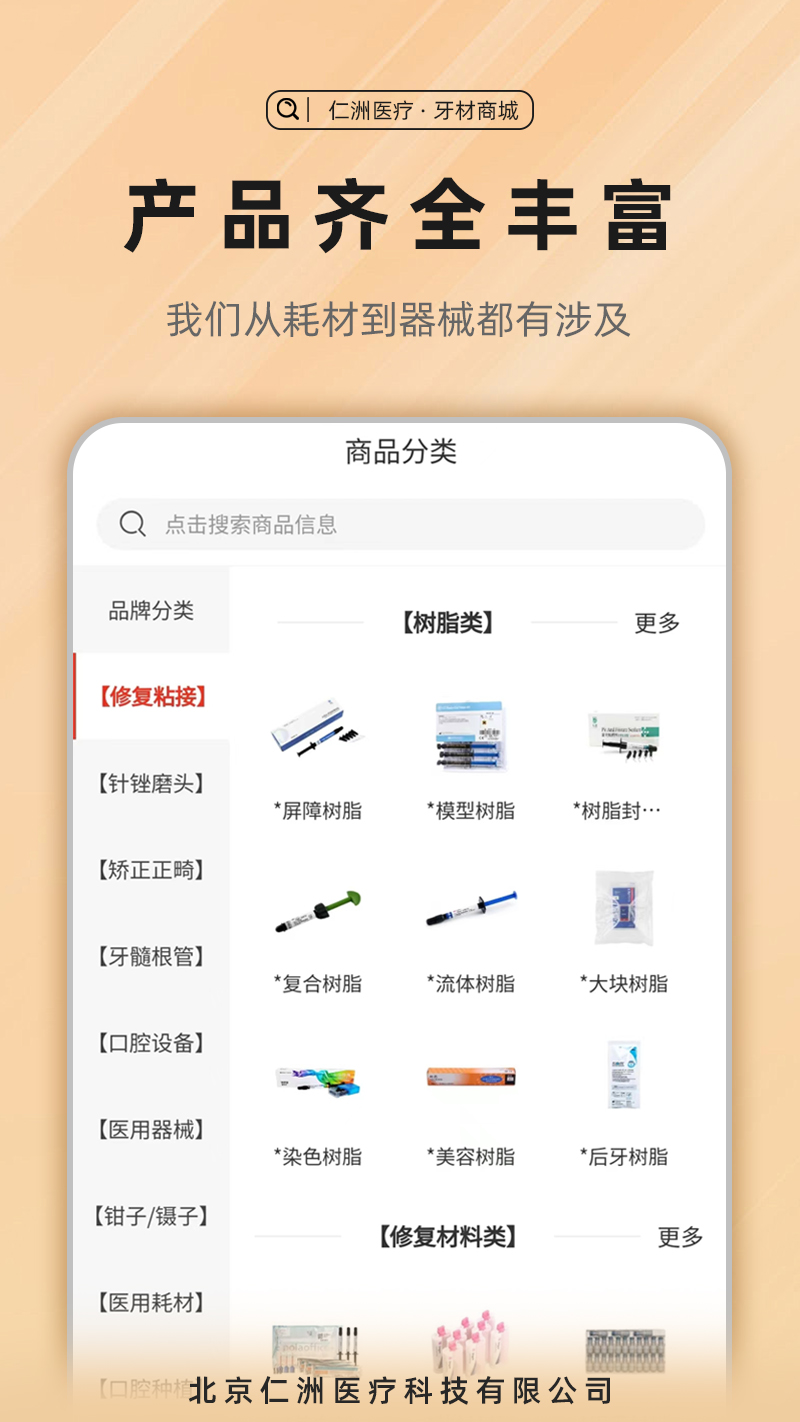The width and height of the screenshot is (800, 1422).
Task: Select the 【医用器械】 sidebar category
Action: pos(151,1130)
